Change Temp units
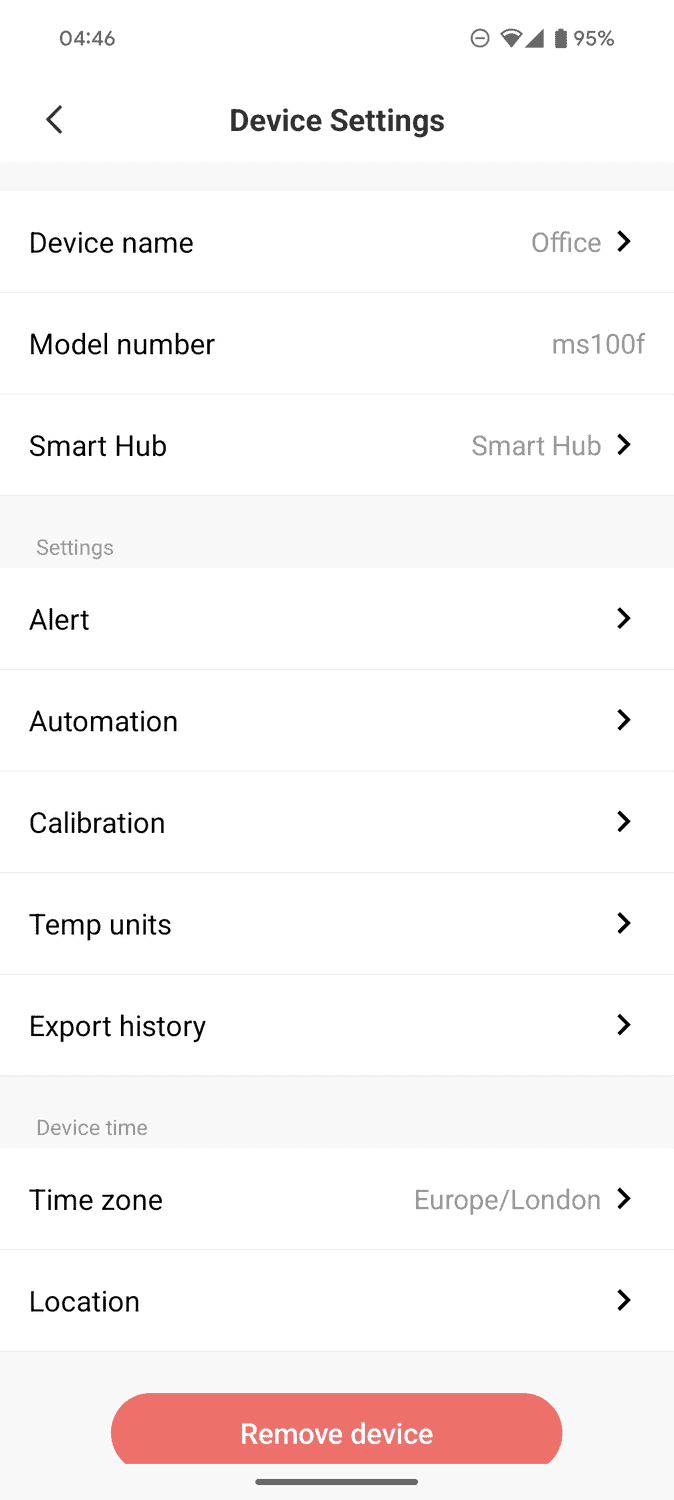Viewport: 674px width, 1500px height. pos(336,924)
